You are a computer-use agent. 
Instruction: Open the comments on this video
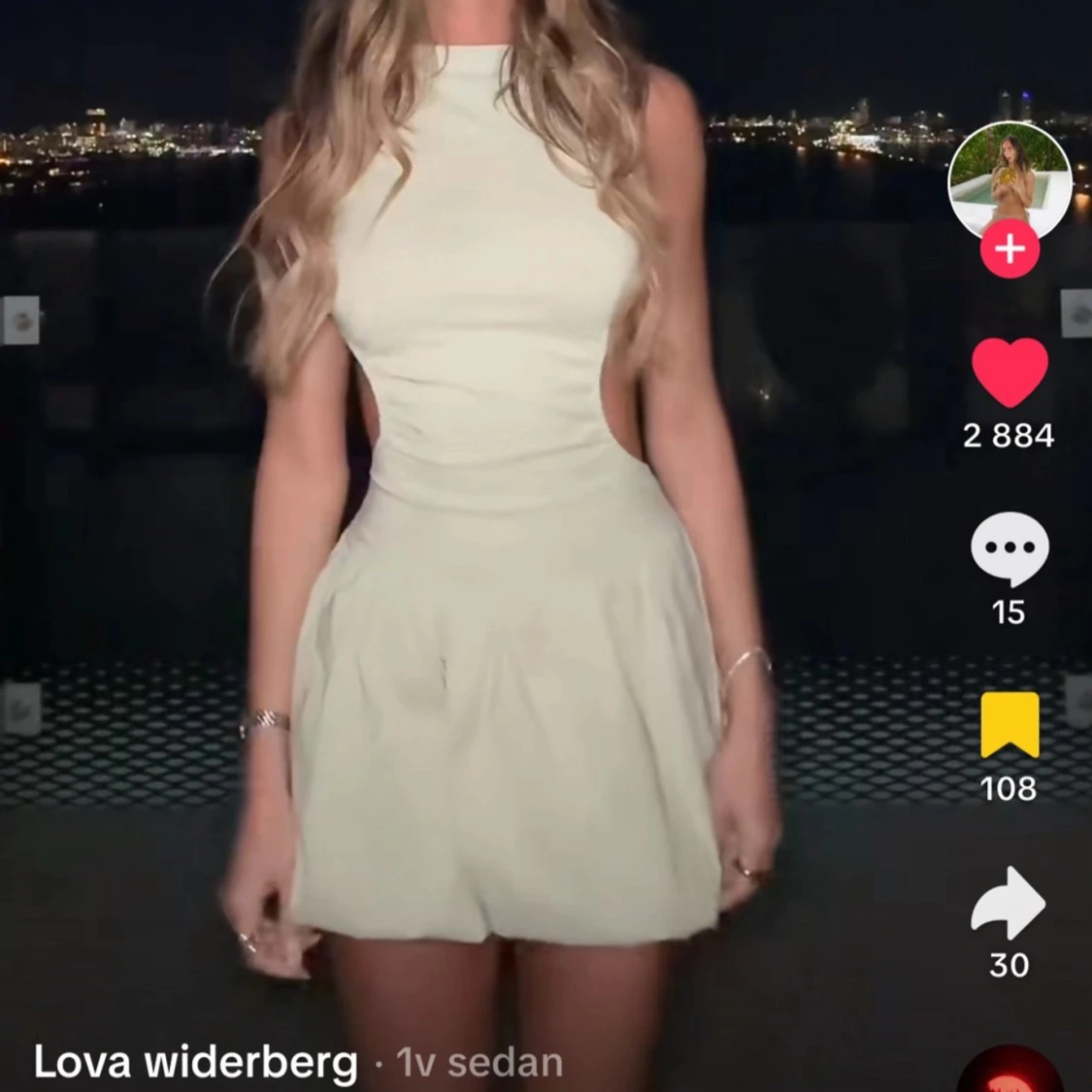[x=1009, y=548]
